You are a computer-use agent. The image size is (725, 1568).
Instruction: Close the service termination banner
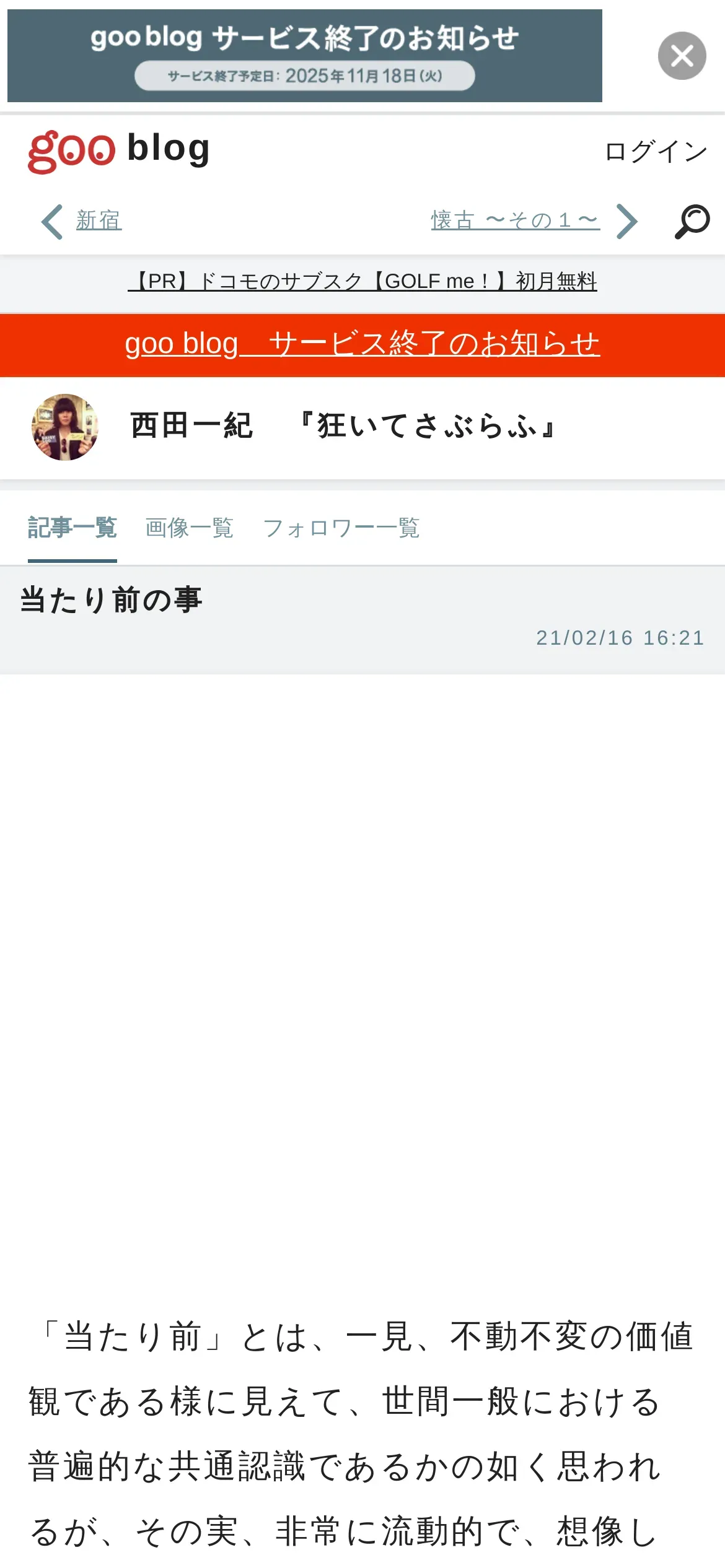coord(682,56)
